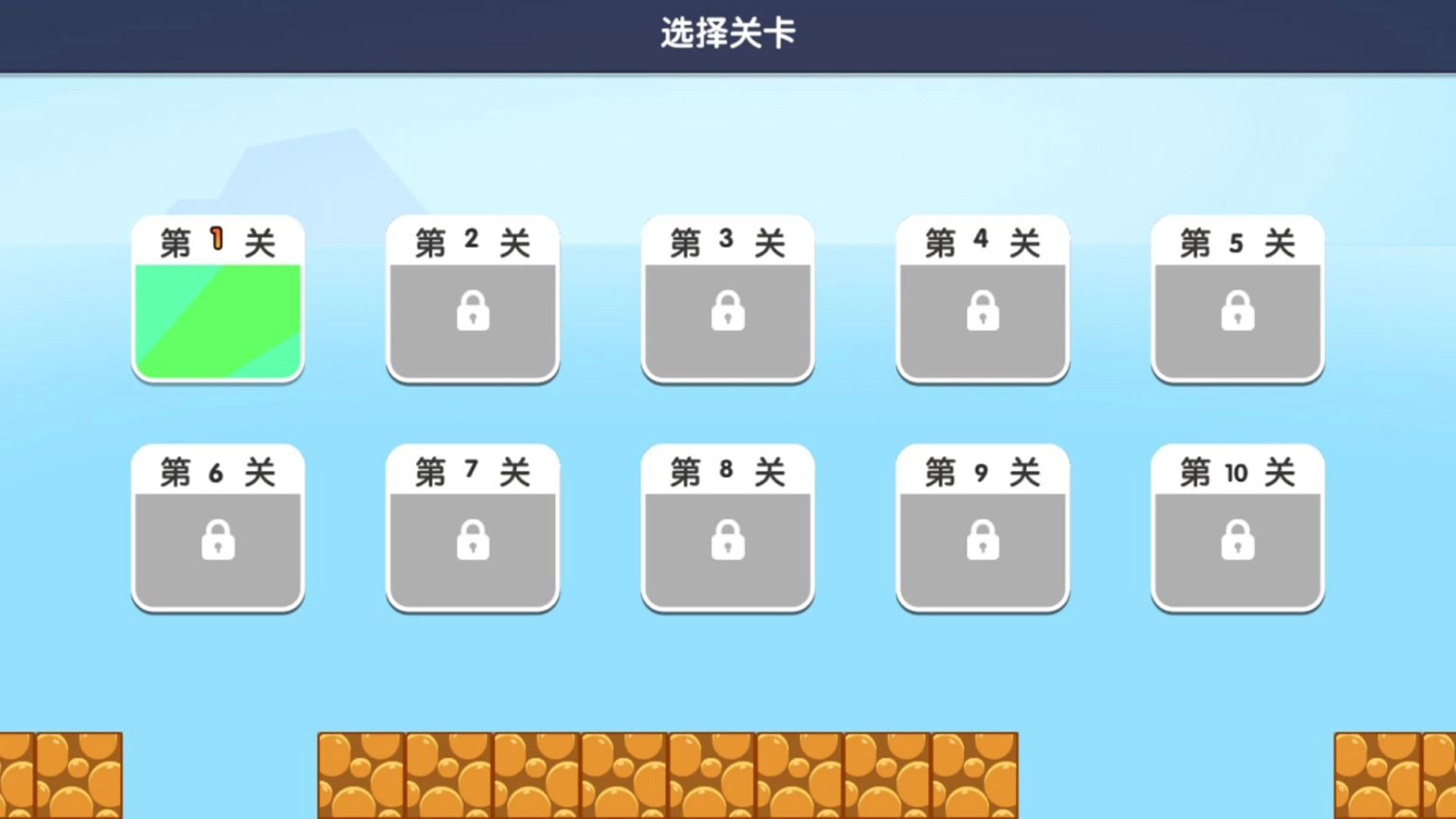Tap the locked level 2 card

point(472,300)
